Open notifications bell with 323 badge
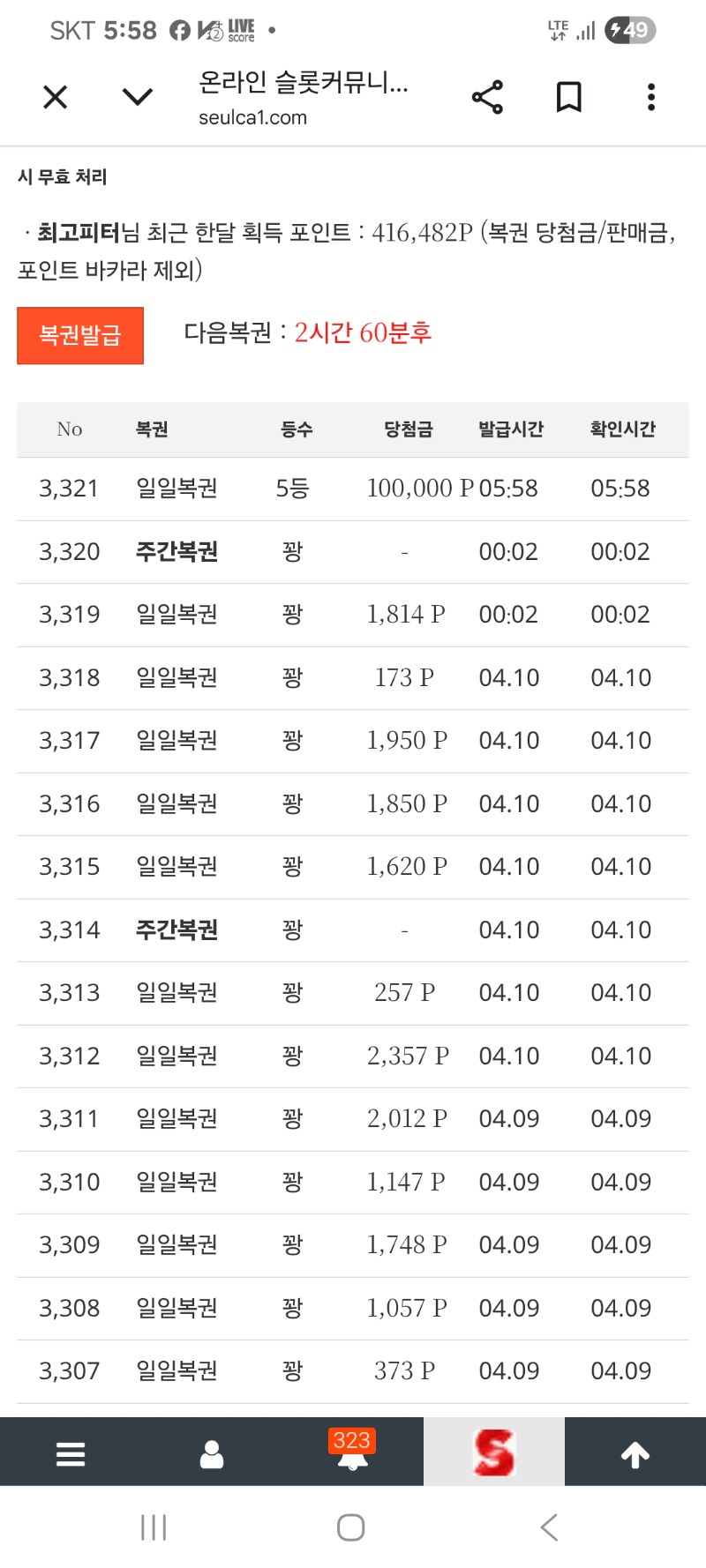 point(353,1453)
